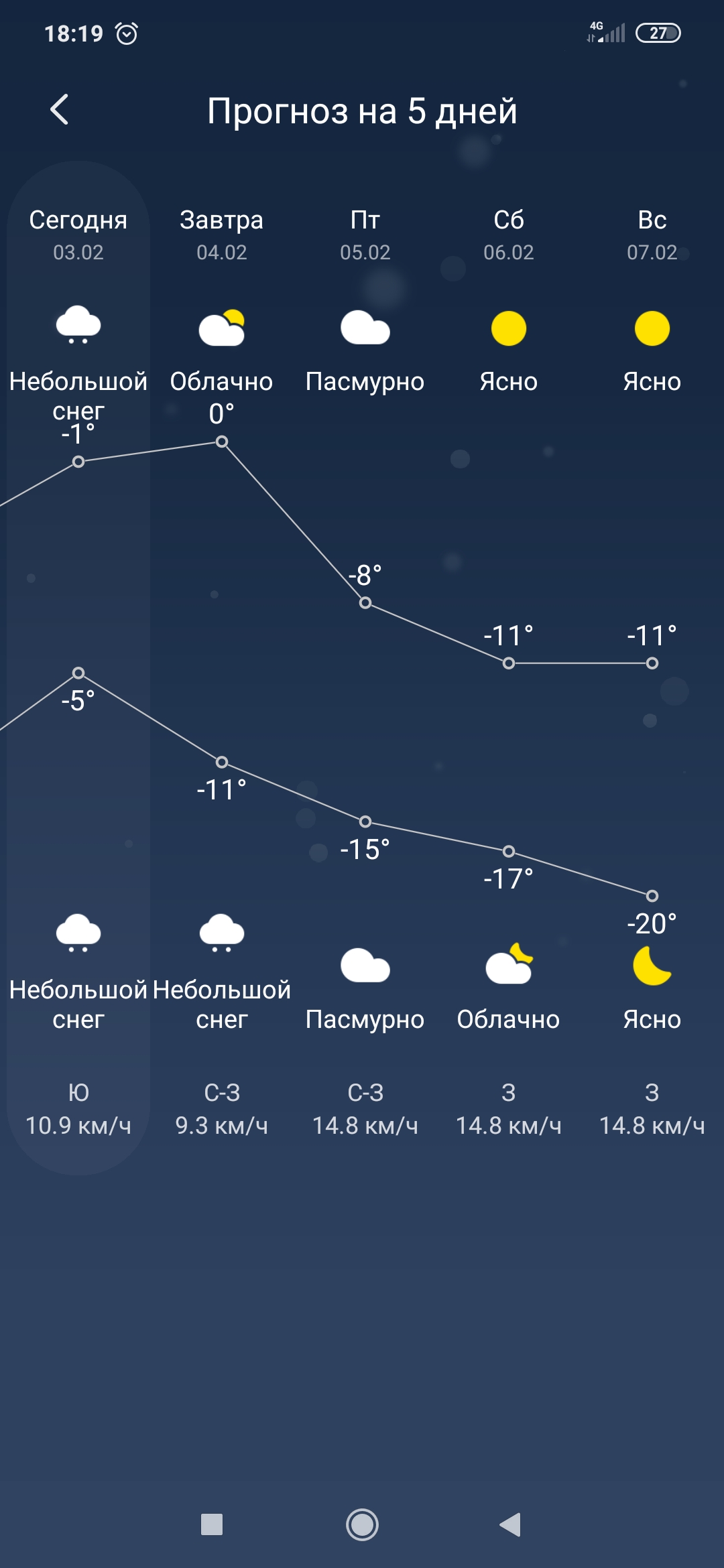Open recent apps from the navigation bar
The height and width of the screenshot is (1568, 724).
tap(212, 1524)
